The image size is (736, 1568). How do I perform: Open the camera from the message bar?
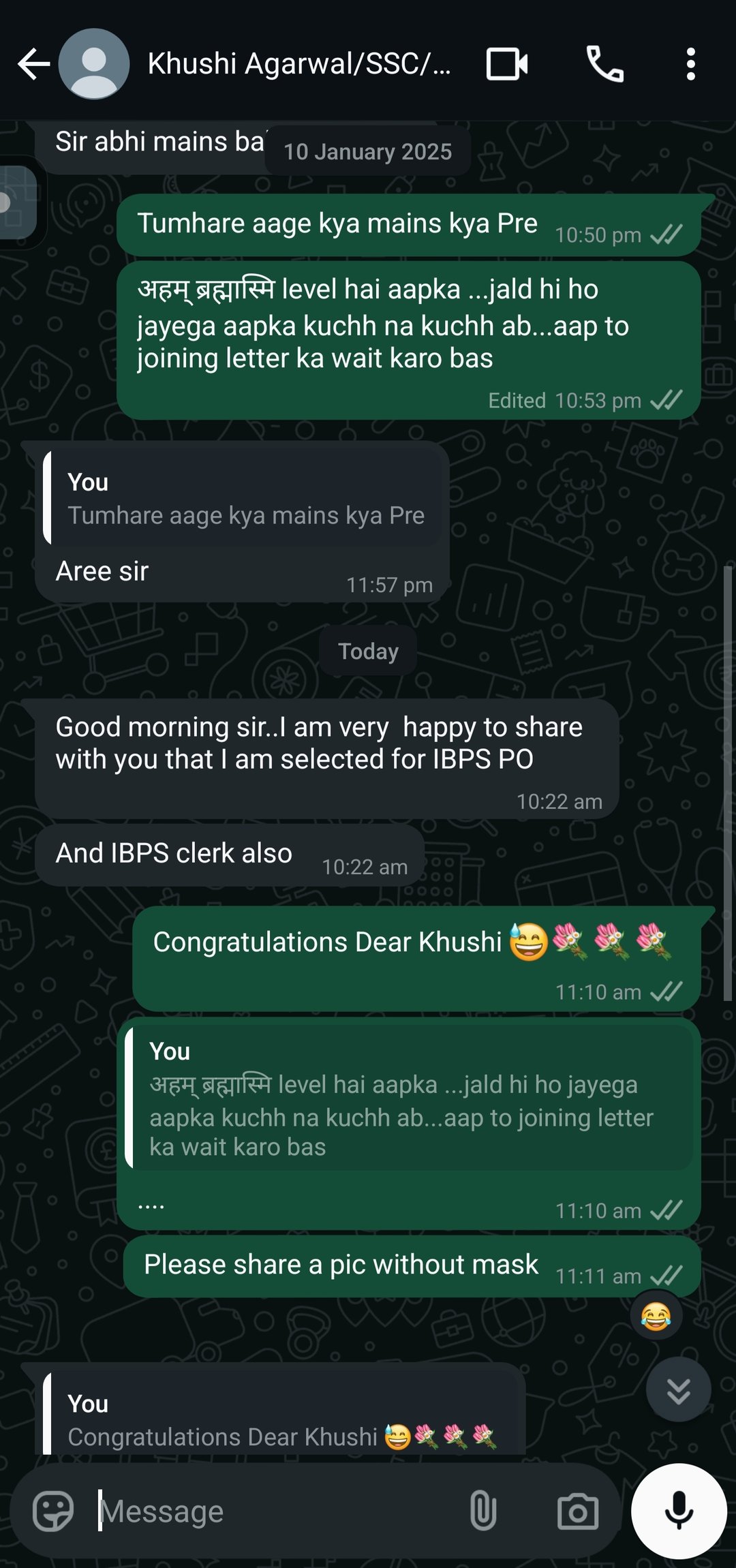click(578, 1511)
